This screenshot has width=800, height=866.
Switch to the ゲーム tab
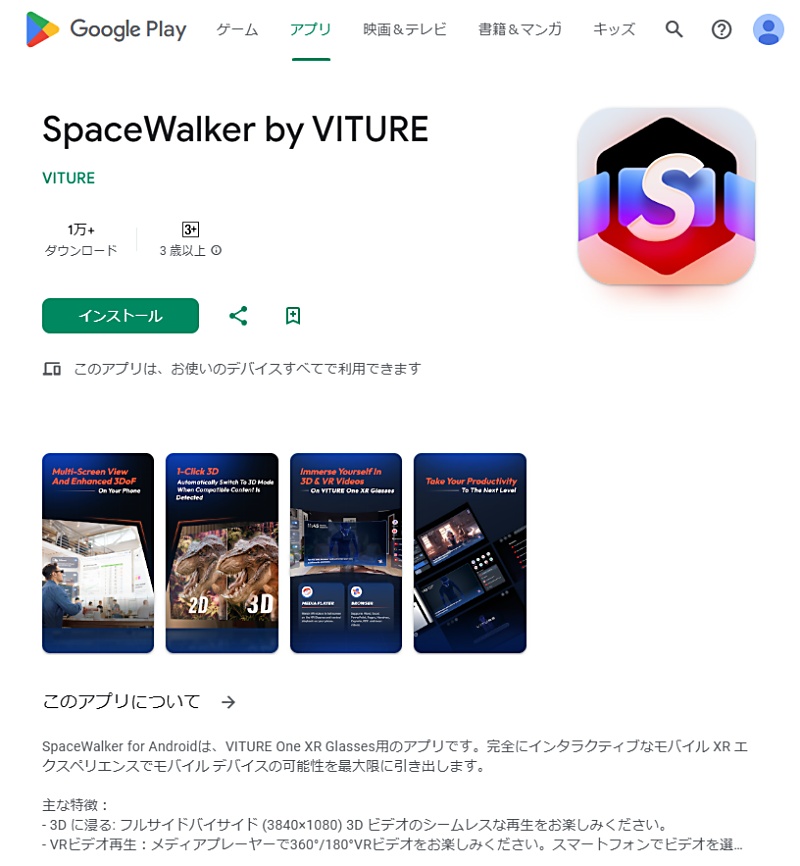point(237,30)
